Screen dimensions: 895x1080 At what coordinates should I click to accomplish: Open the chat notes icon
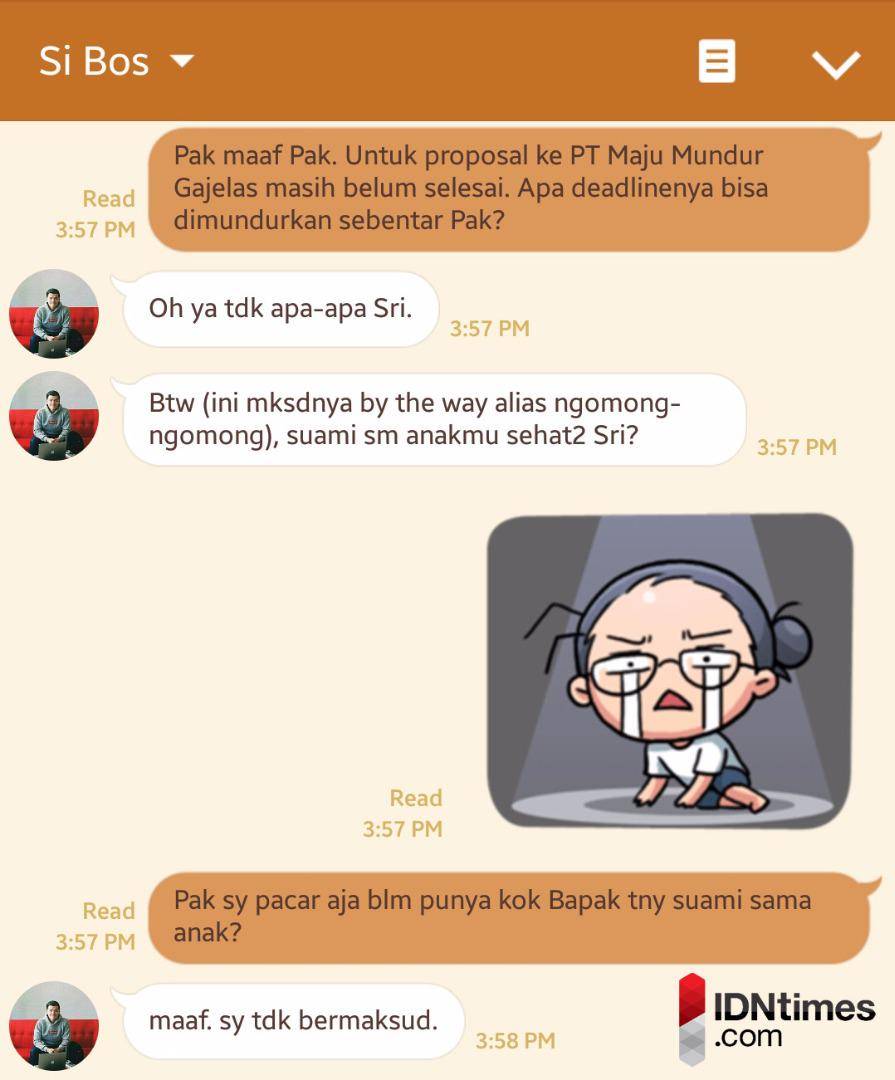(x=716, y=62)
